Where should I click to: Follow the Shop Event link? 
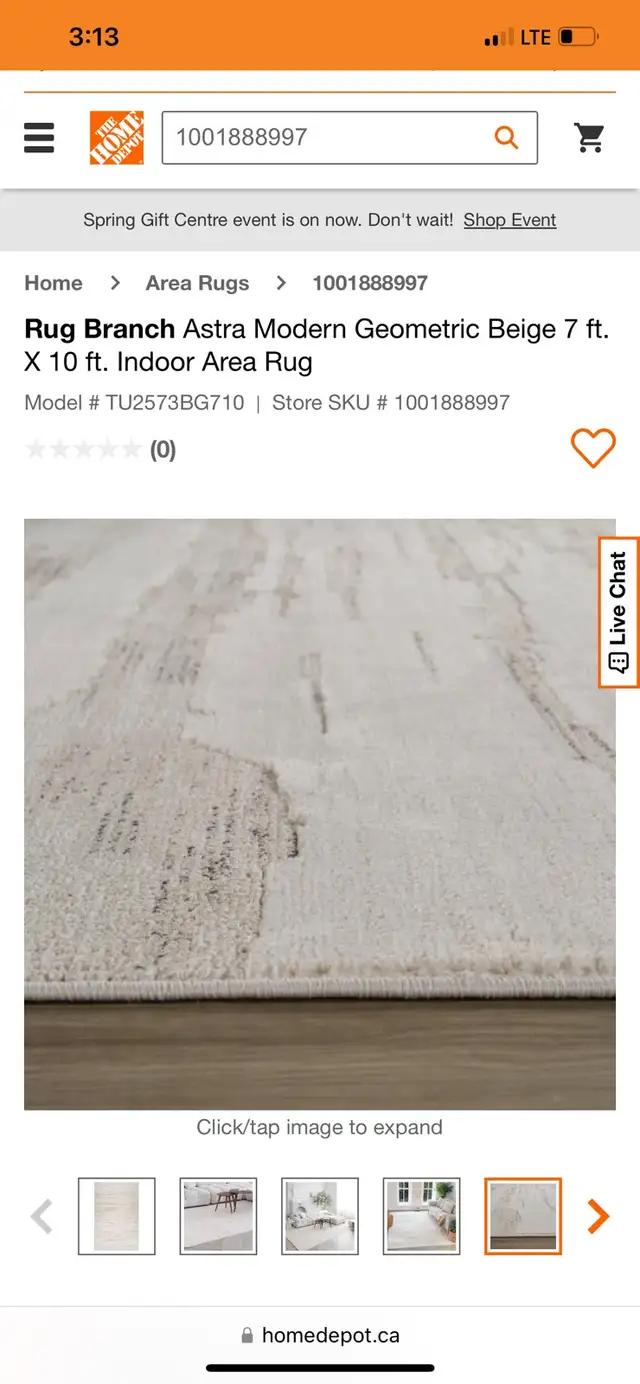click(510, 220)
